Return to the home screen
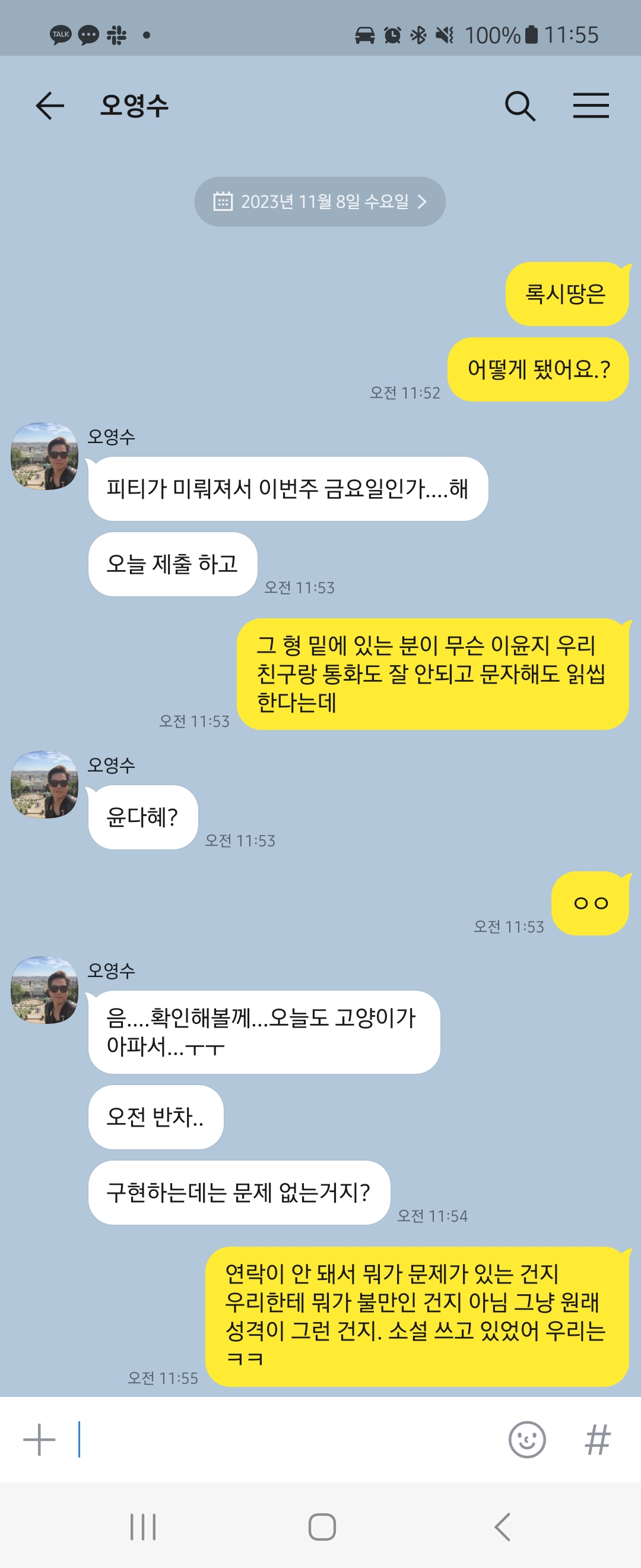 pyautogui.click(x=322, y=1526)
